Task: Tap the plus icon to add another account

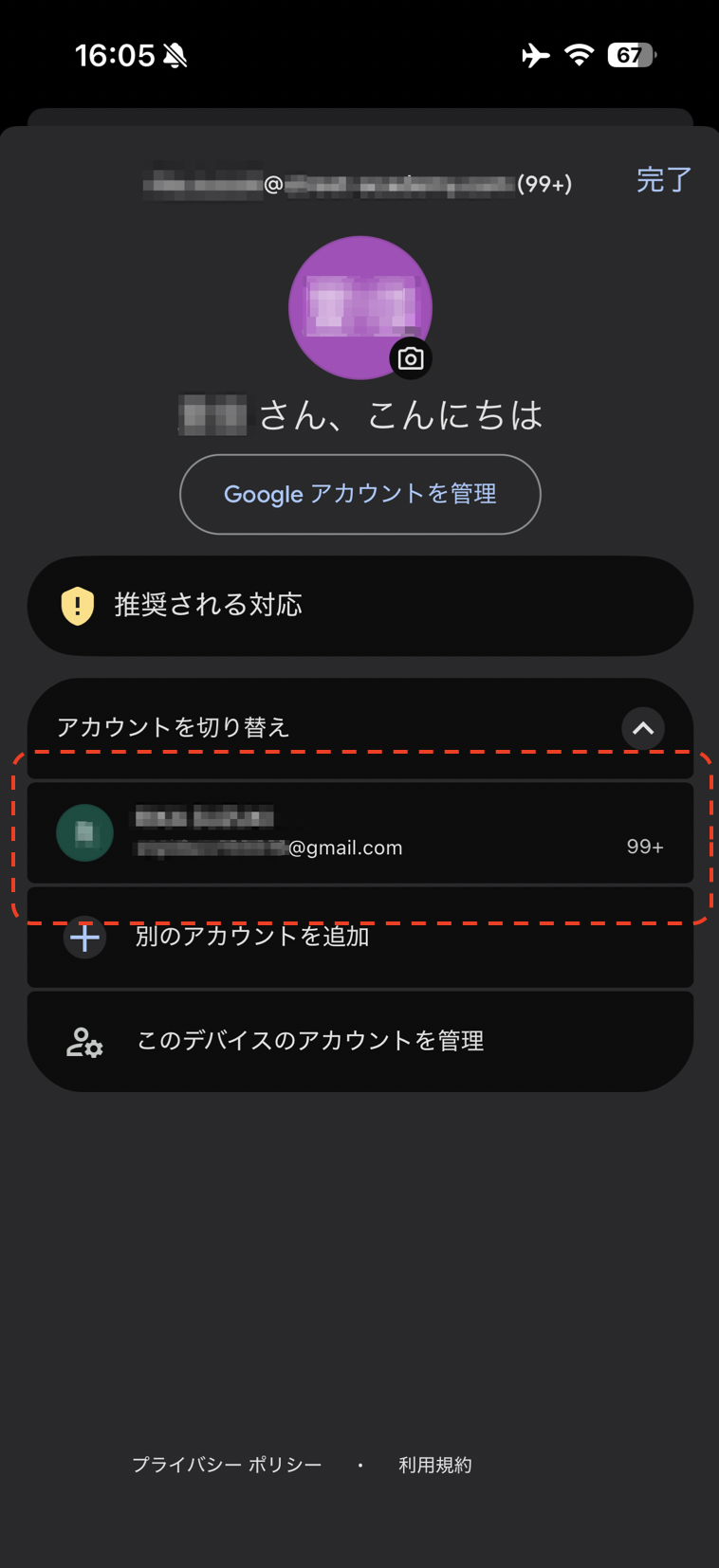Action: [x=84, y=937]
